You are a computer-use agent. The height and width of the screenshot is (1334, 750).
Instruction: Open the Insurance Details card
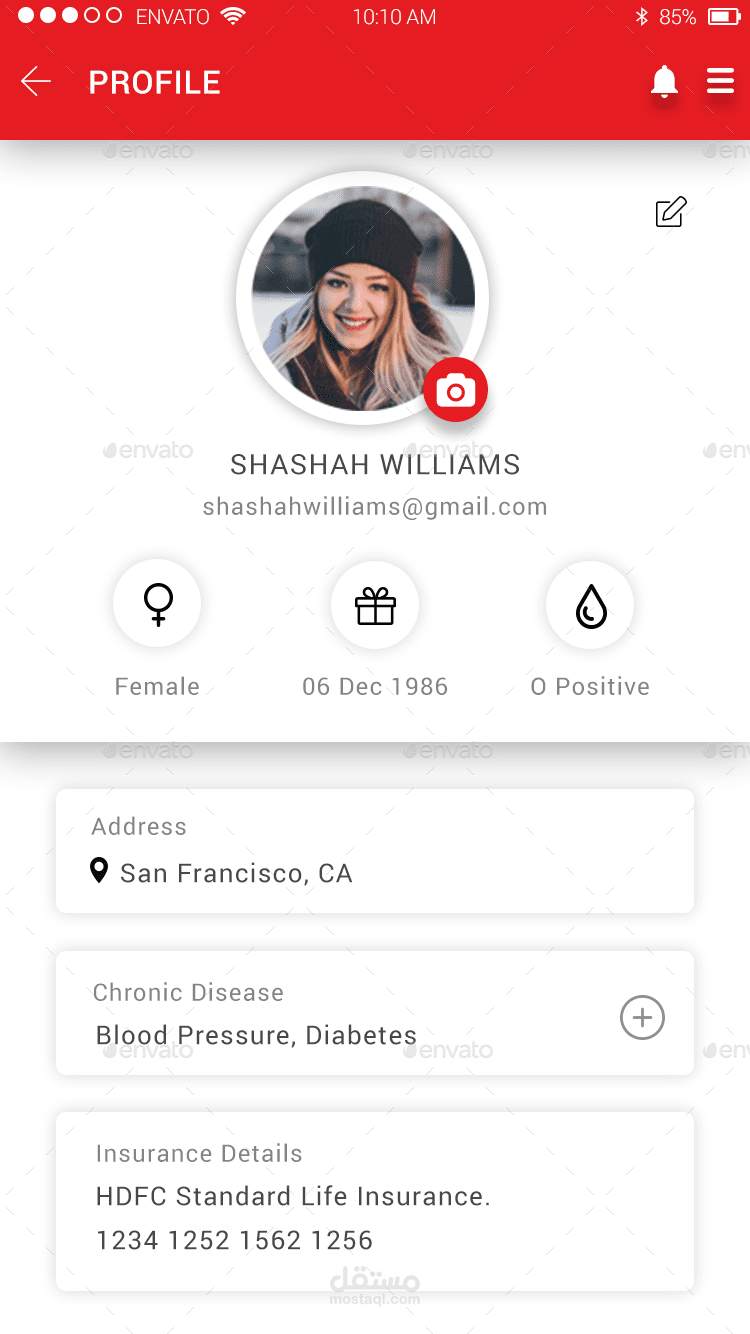point(374,1200)
